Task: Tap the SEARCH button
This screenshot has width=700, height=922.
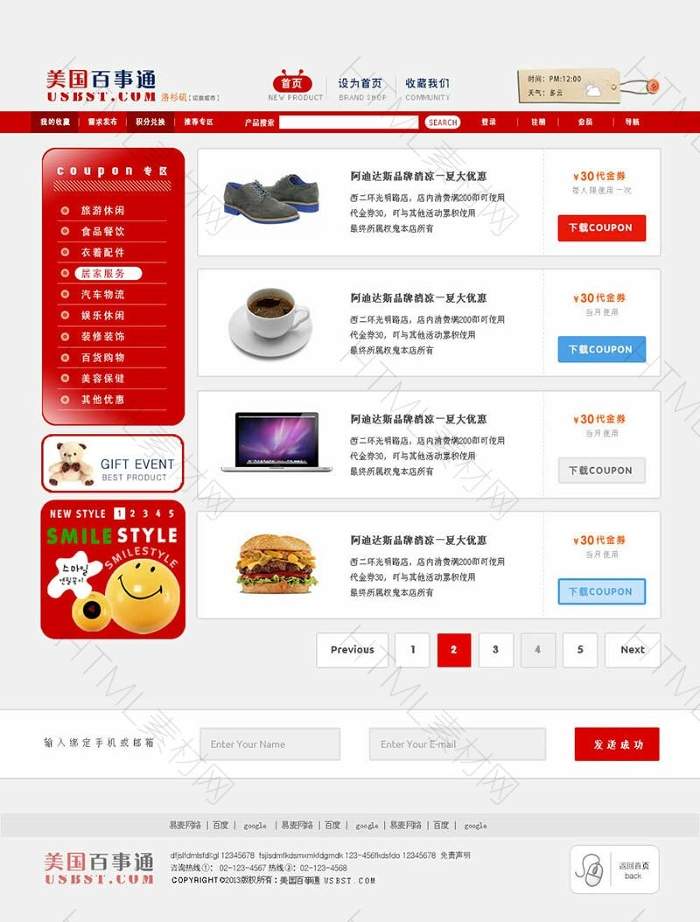Action: 442,122
